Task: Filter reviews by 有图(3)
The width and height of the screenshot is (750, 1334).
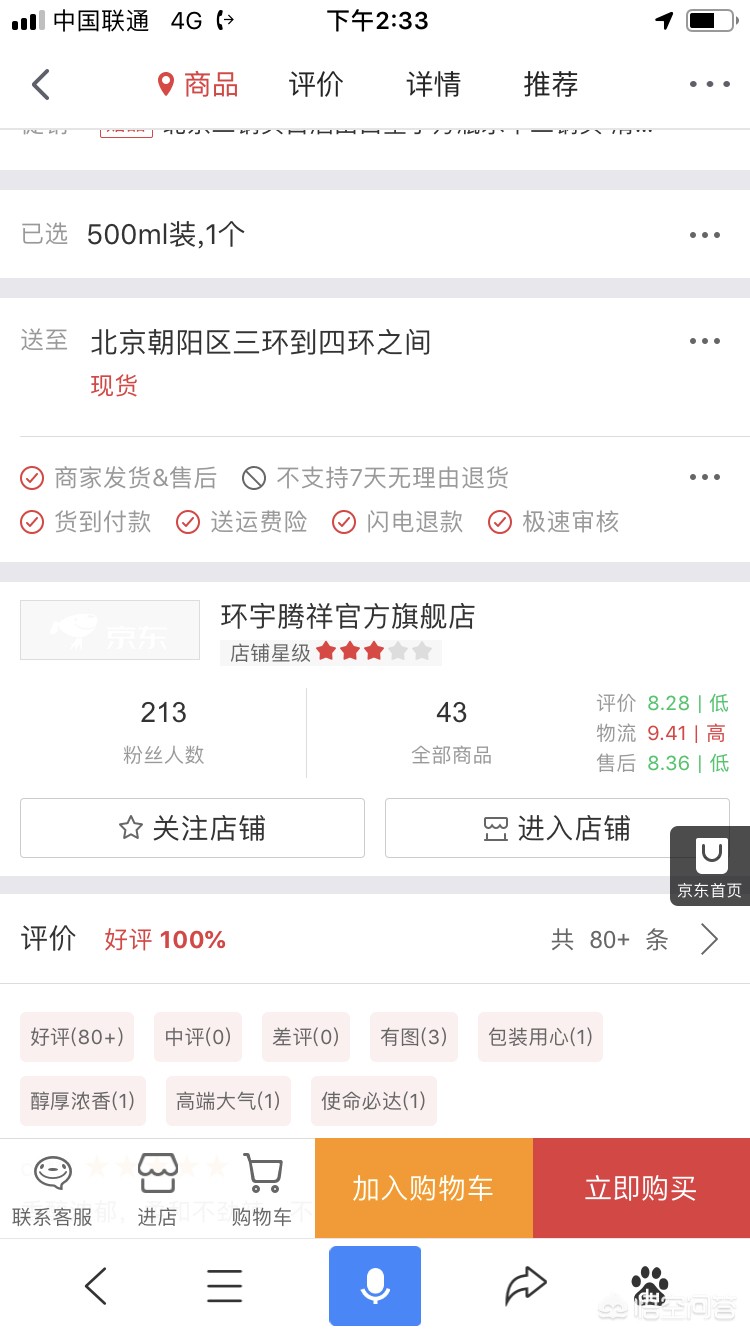Action: click(x=413, y=1037)
